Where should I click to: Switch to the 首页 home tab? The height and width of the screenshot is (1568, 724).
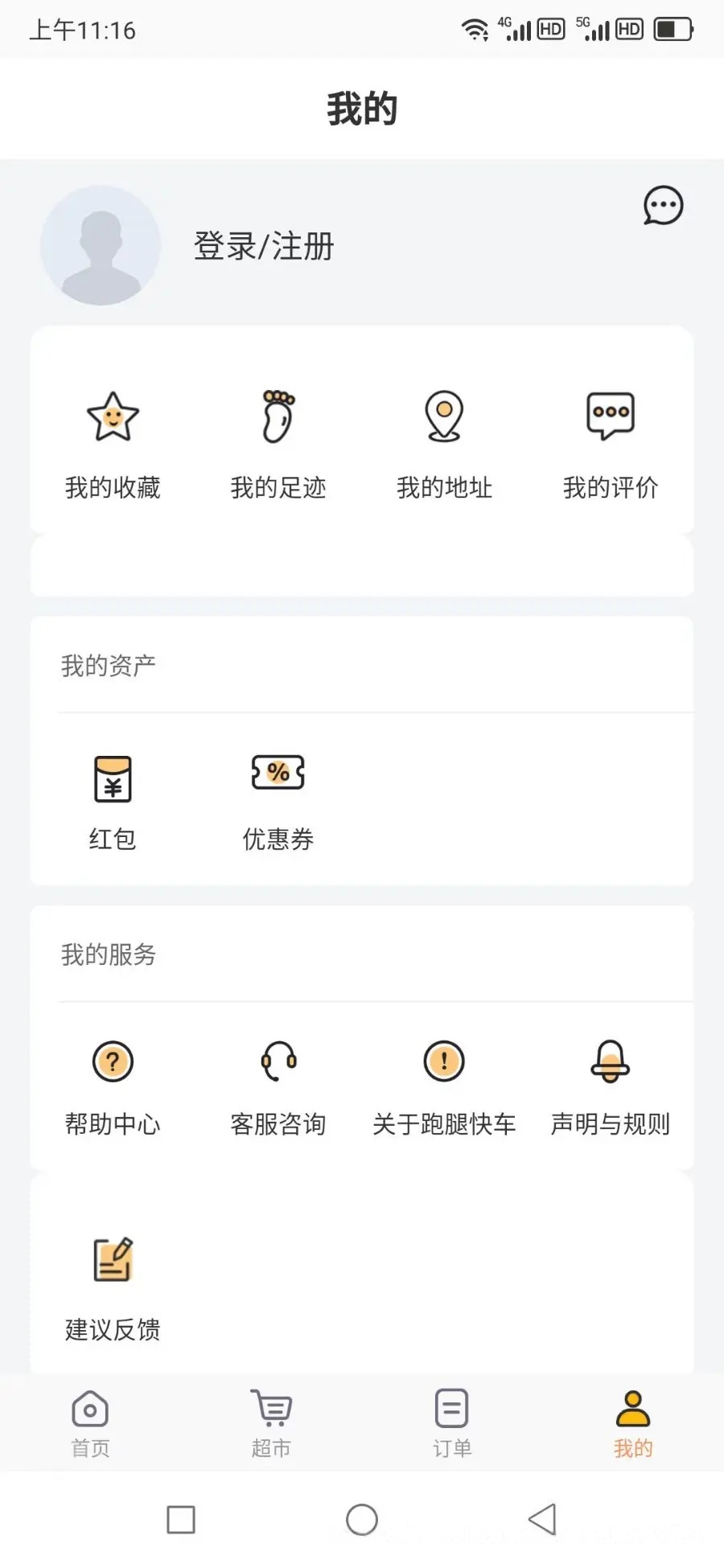point(90,1423)
